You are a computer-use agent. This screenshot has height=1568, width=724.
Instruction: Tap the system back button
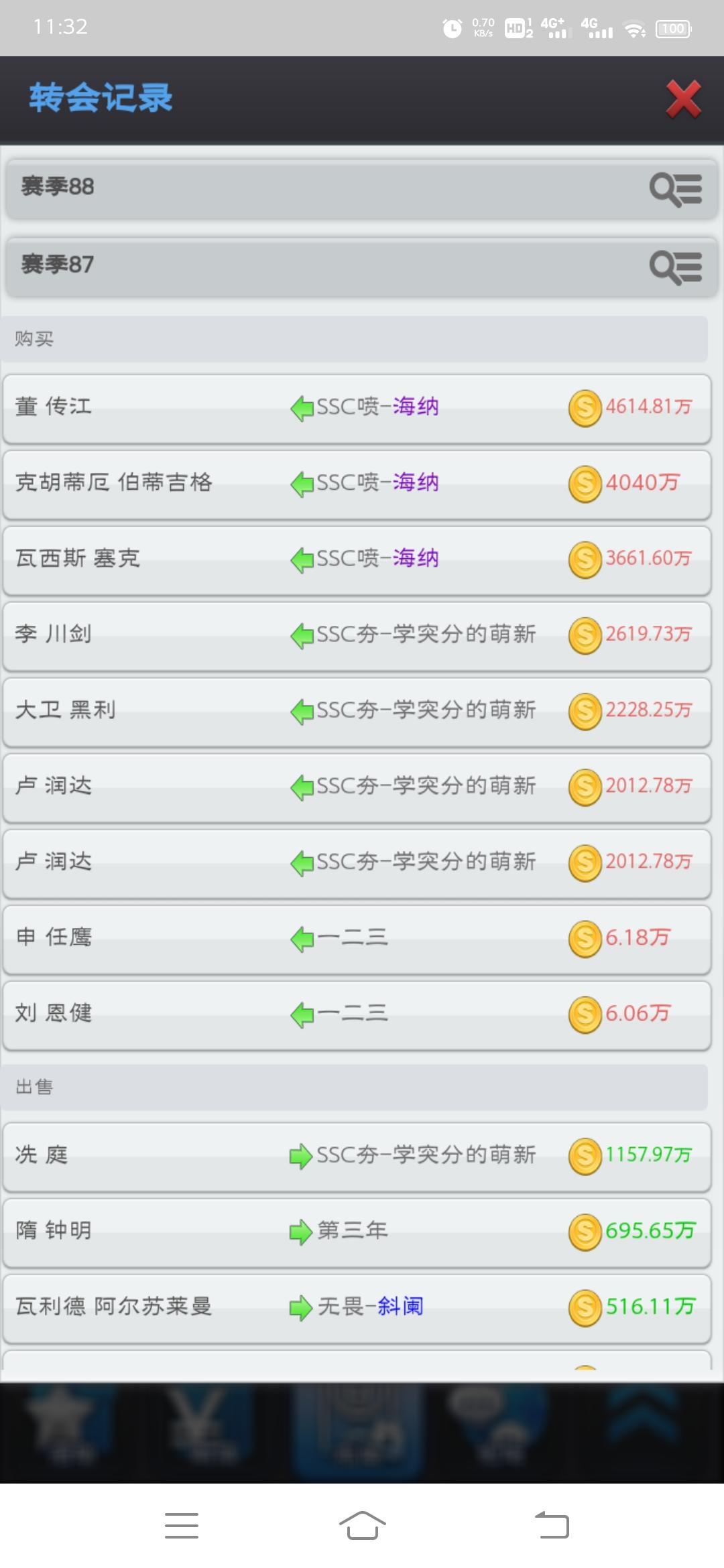point(552,1525)
